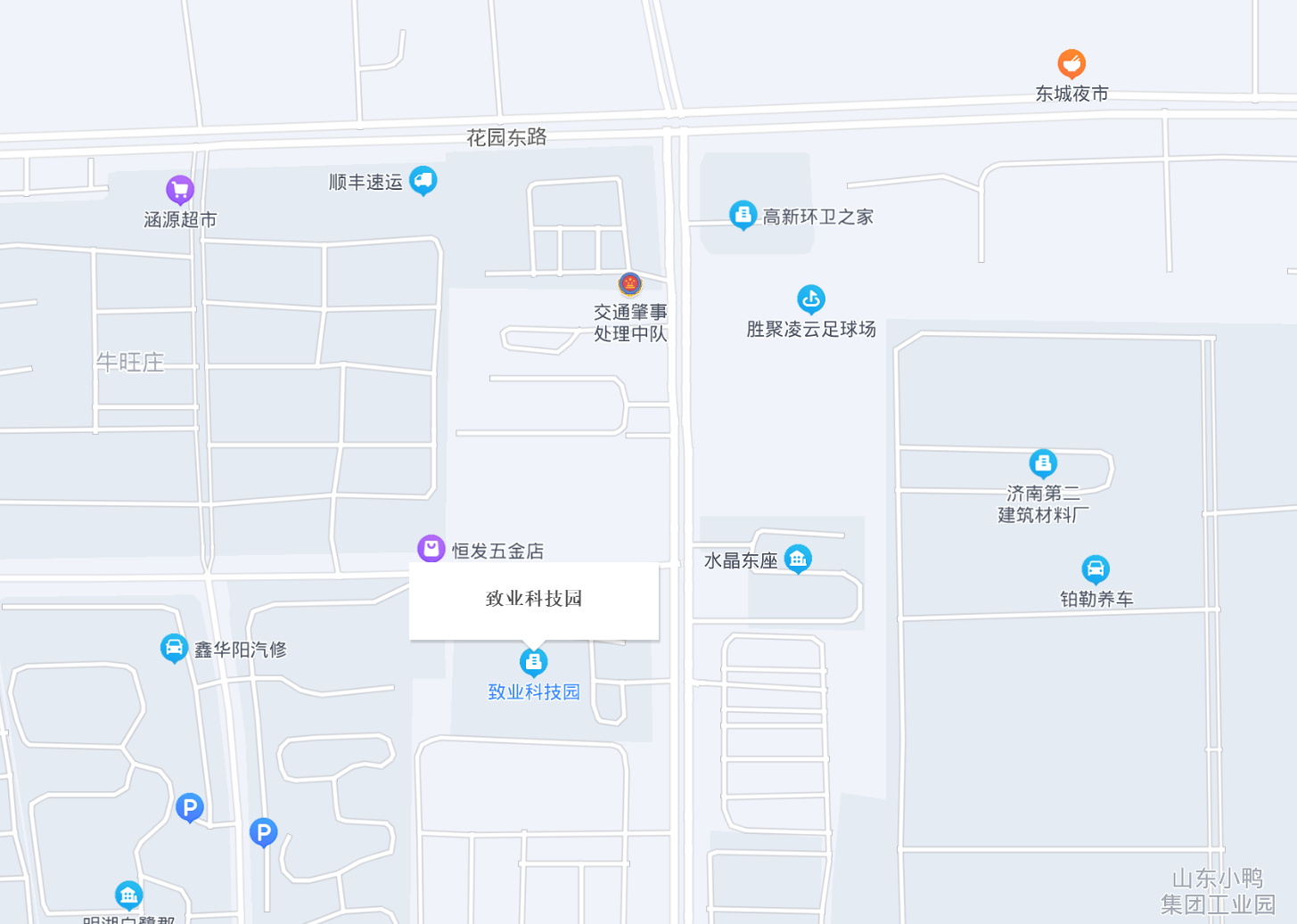Viewport: 1297px width, 924px height.
Task: Select the blue 致业科技园 location marker
Action: pyautogui.click(x=533, y=662)
